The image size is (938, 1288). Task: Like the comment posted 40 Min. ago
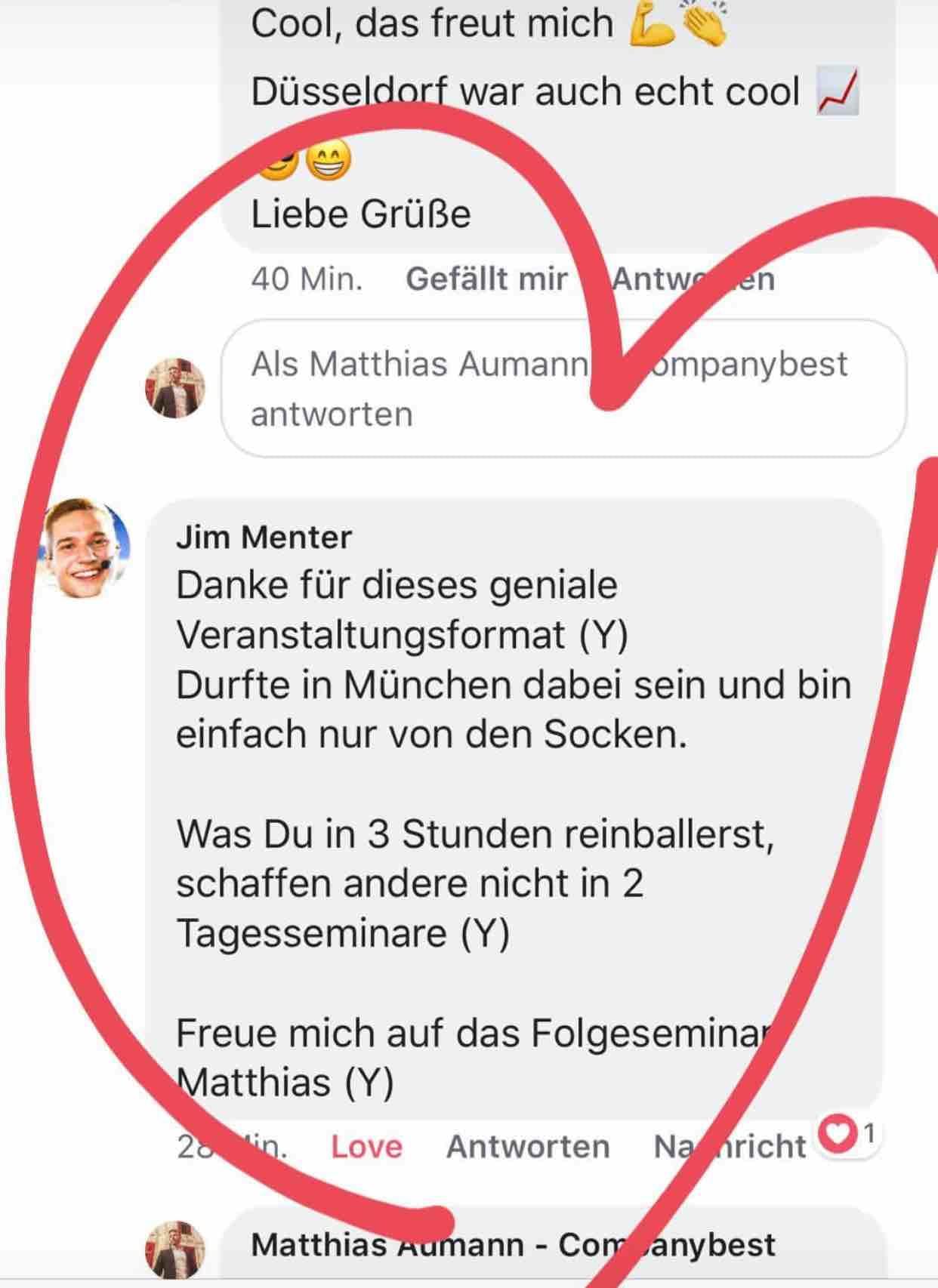tap(486, 279)
